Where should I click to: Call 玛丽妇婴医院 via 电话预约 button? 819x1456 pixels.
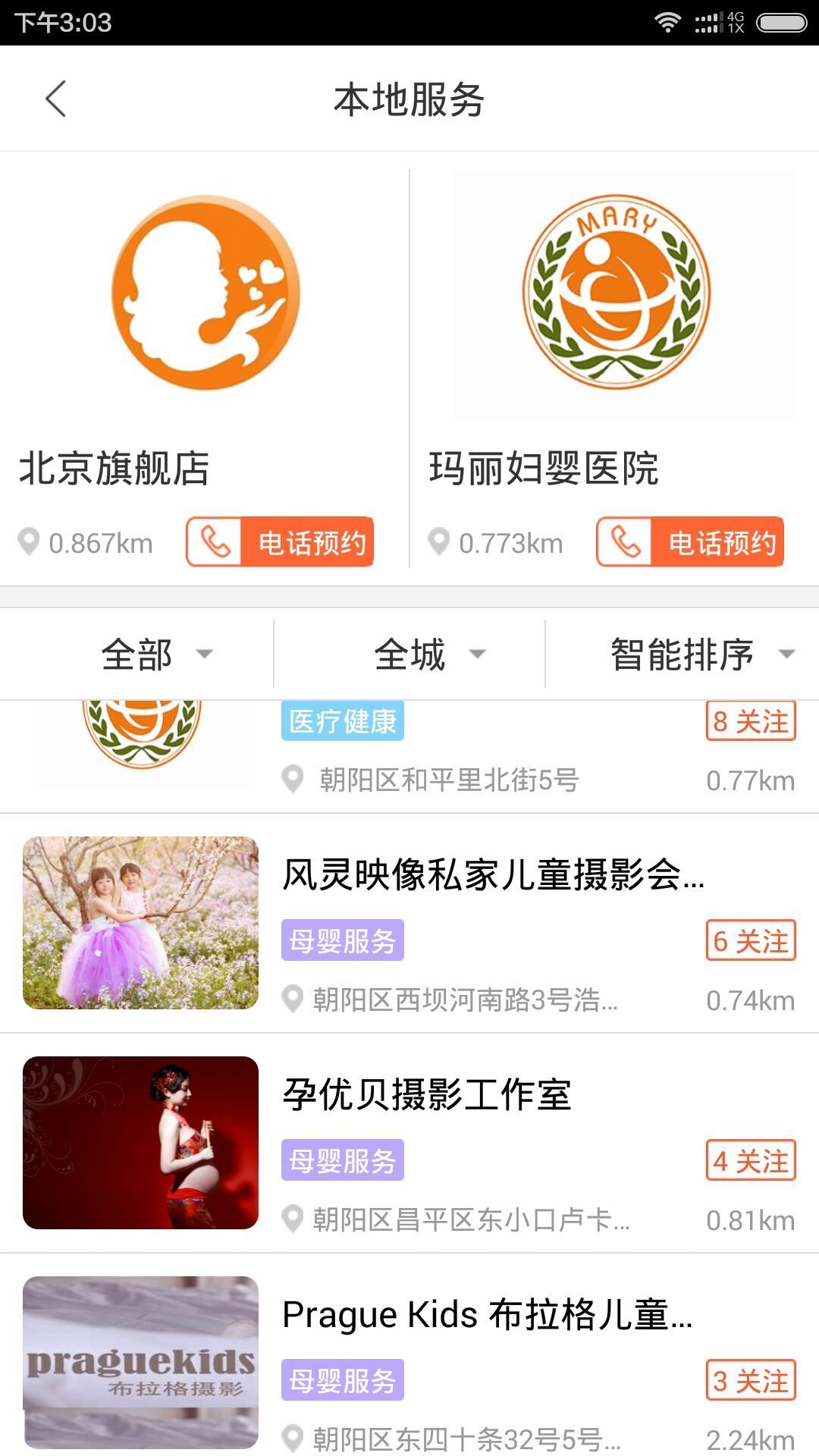point(690,542)
